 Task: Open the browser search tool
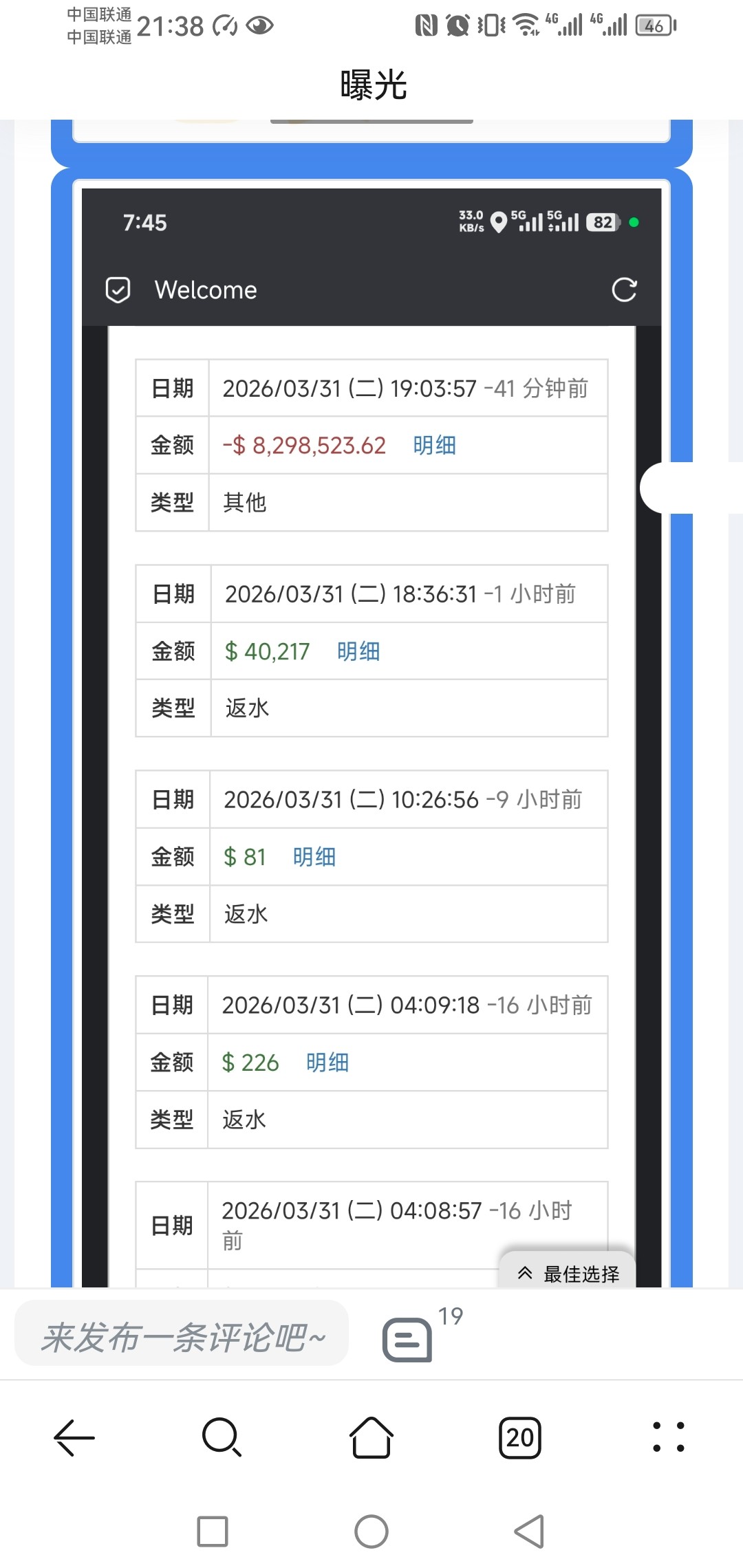222,1437
